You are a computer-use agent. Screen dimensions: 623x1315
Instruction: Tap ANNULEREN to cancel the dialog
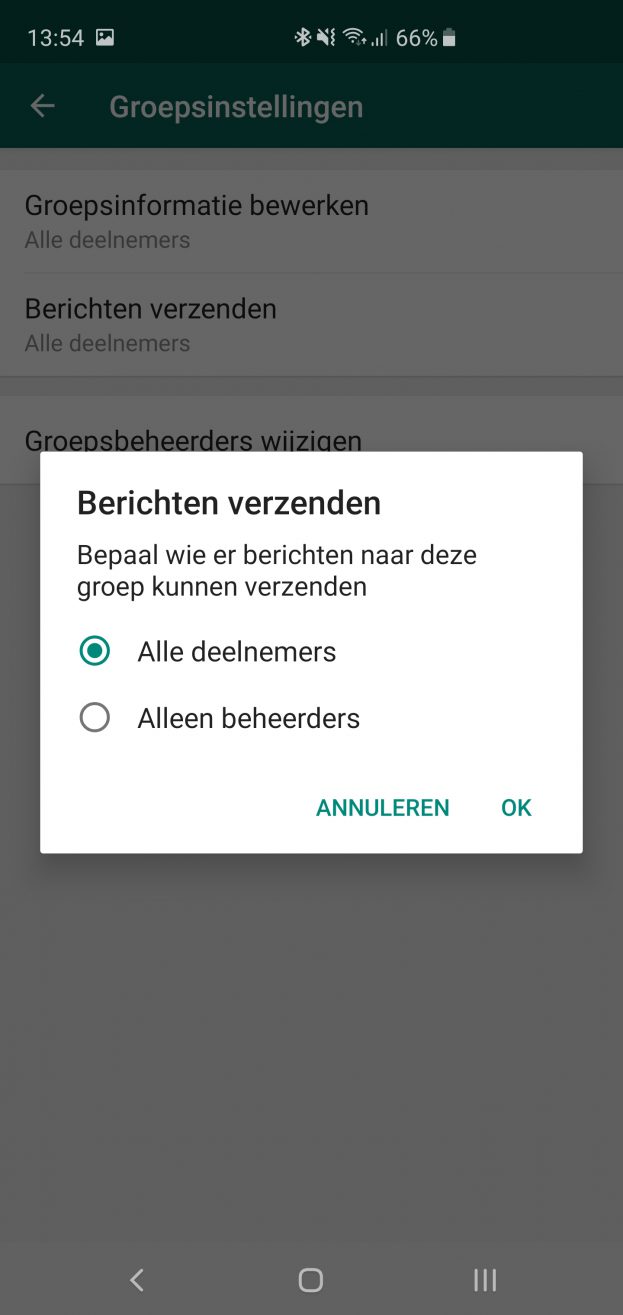click(382, 808)
